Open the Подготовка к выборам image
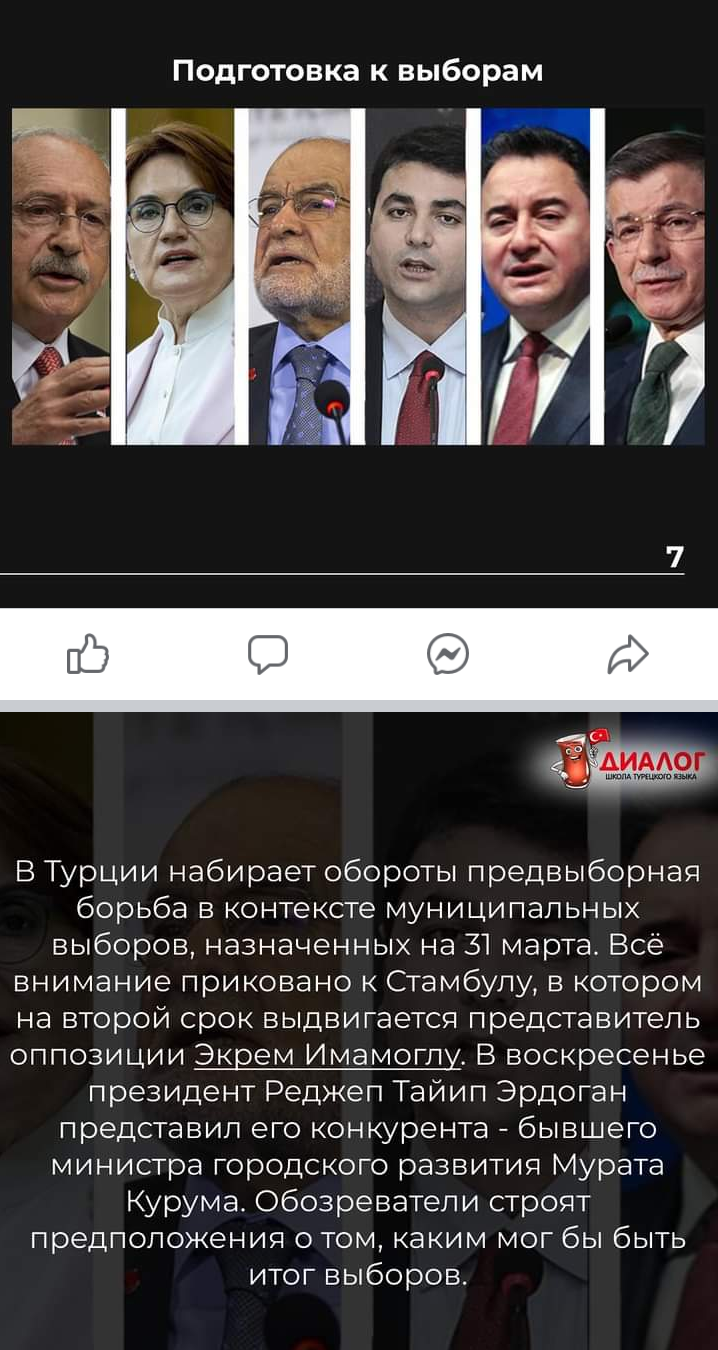This screenshot has height=1350, width=718. point(359,304)
